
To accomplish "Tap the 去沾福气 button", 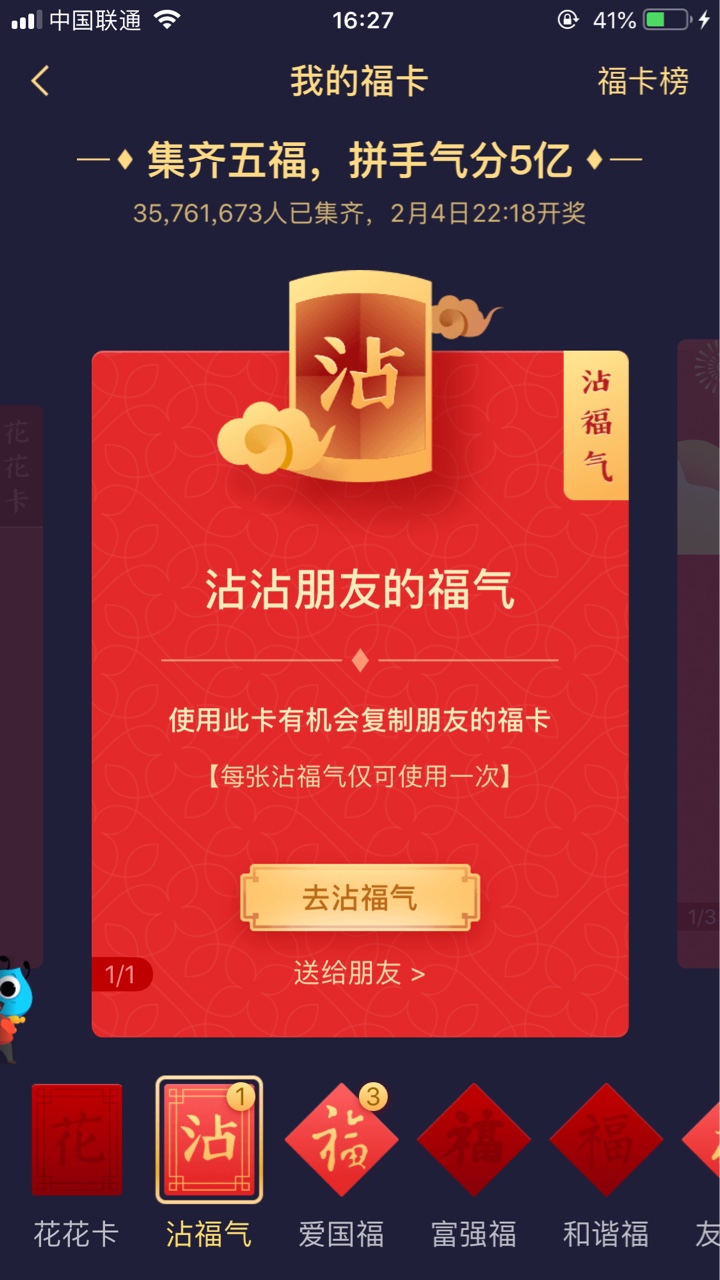I will click(x=360, y=897).
